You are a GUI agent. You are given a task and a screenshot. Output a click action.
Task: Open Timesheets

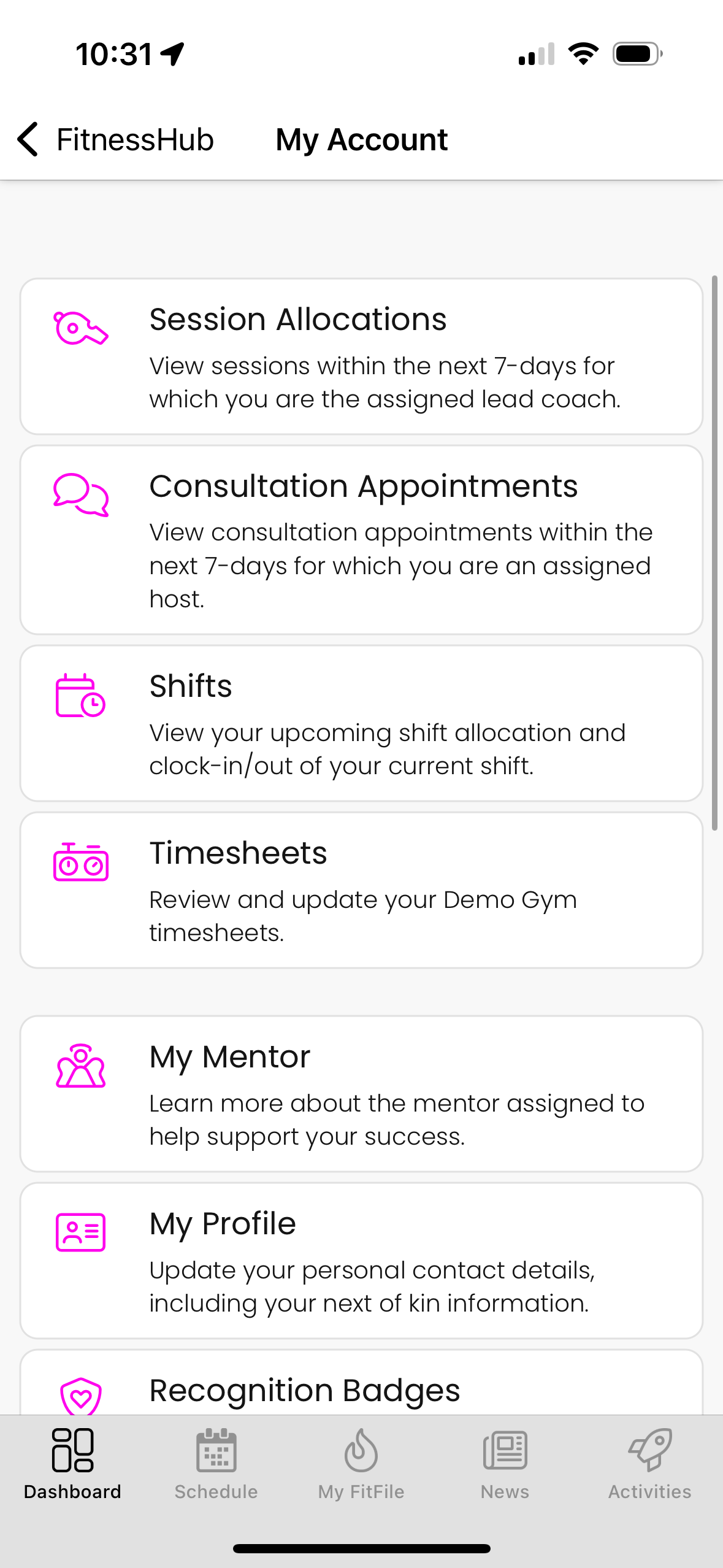pyautogui.click(x=361, y=891)
